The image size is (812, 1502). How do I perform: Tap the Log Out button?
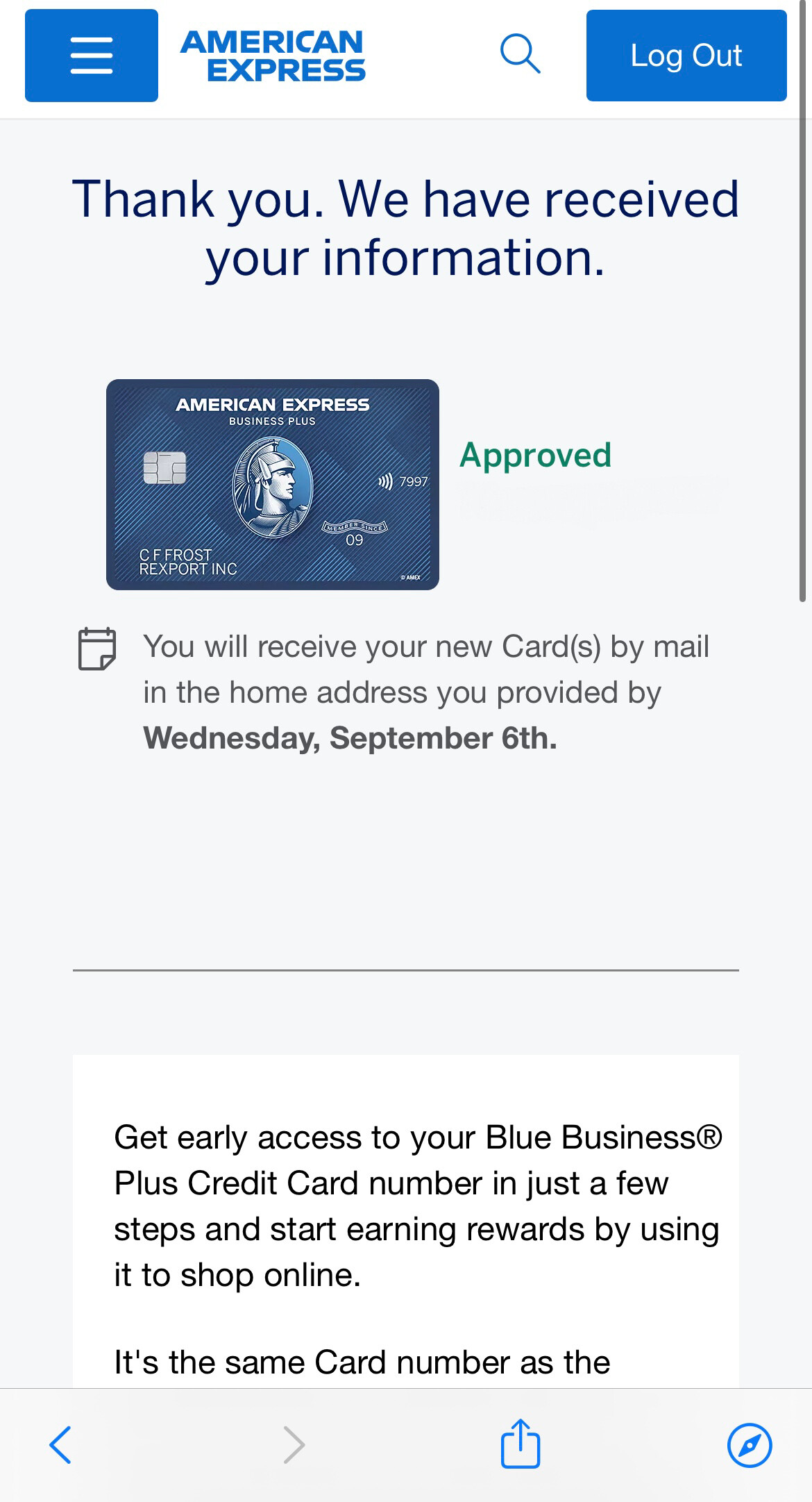tap(686, 56)
